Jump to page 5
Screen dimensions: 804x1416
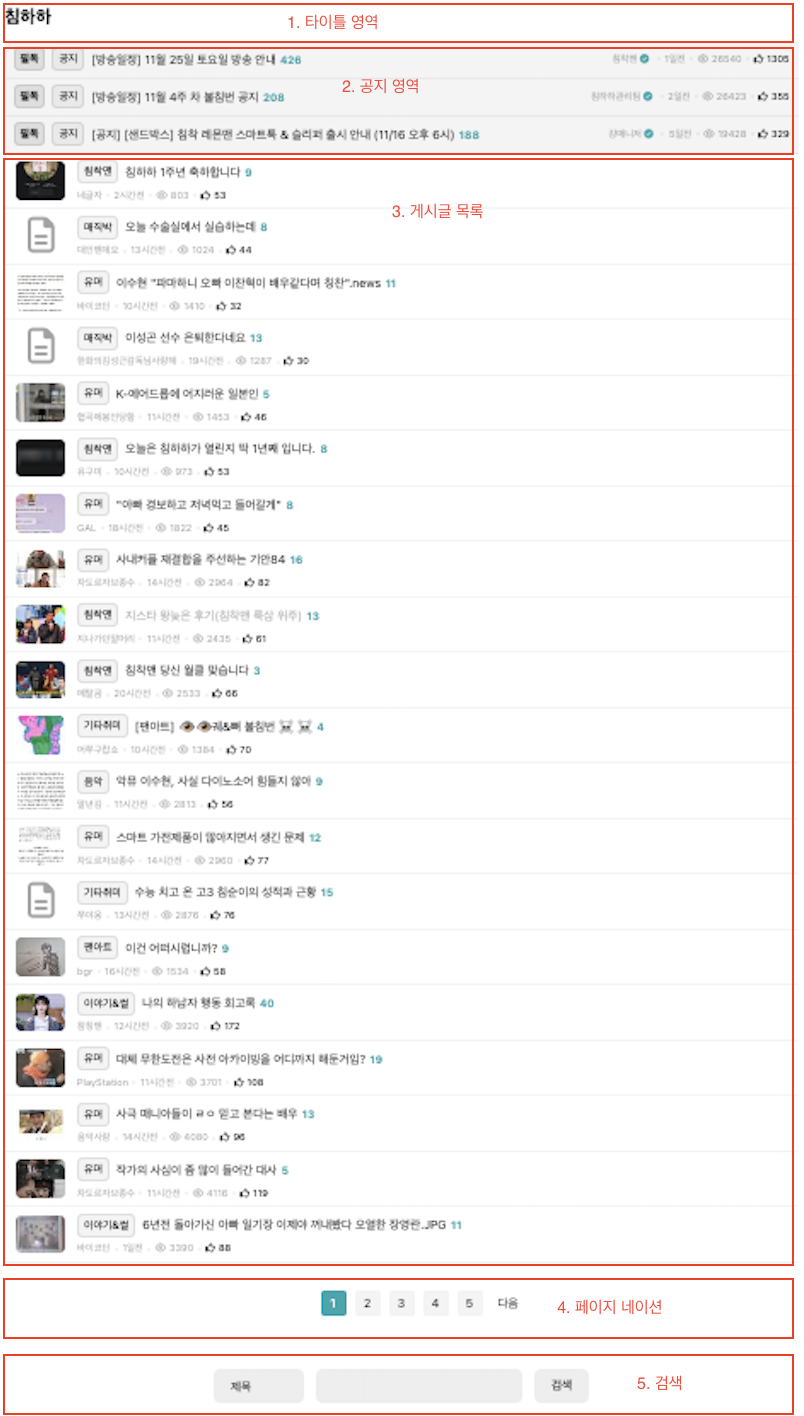click(470, 1303)
